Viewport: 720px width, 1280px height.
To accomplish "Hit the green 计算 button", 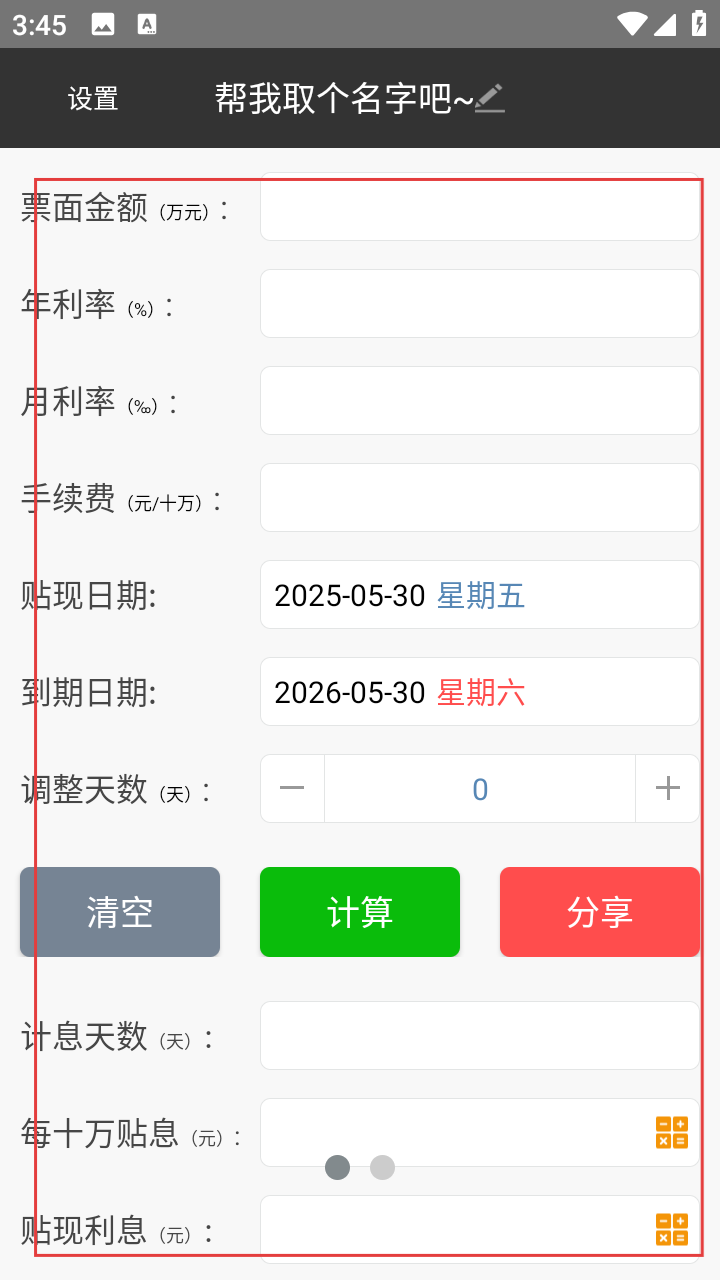I will point(360,912).
